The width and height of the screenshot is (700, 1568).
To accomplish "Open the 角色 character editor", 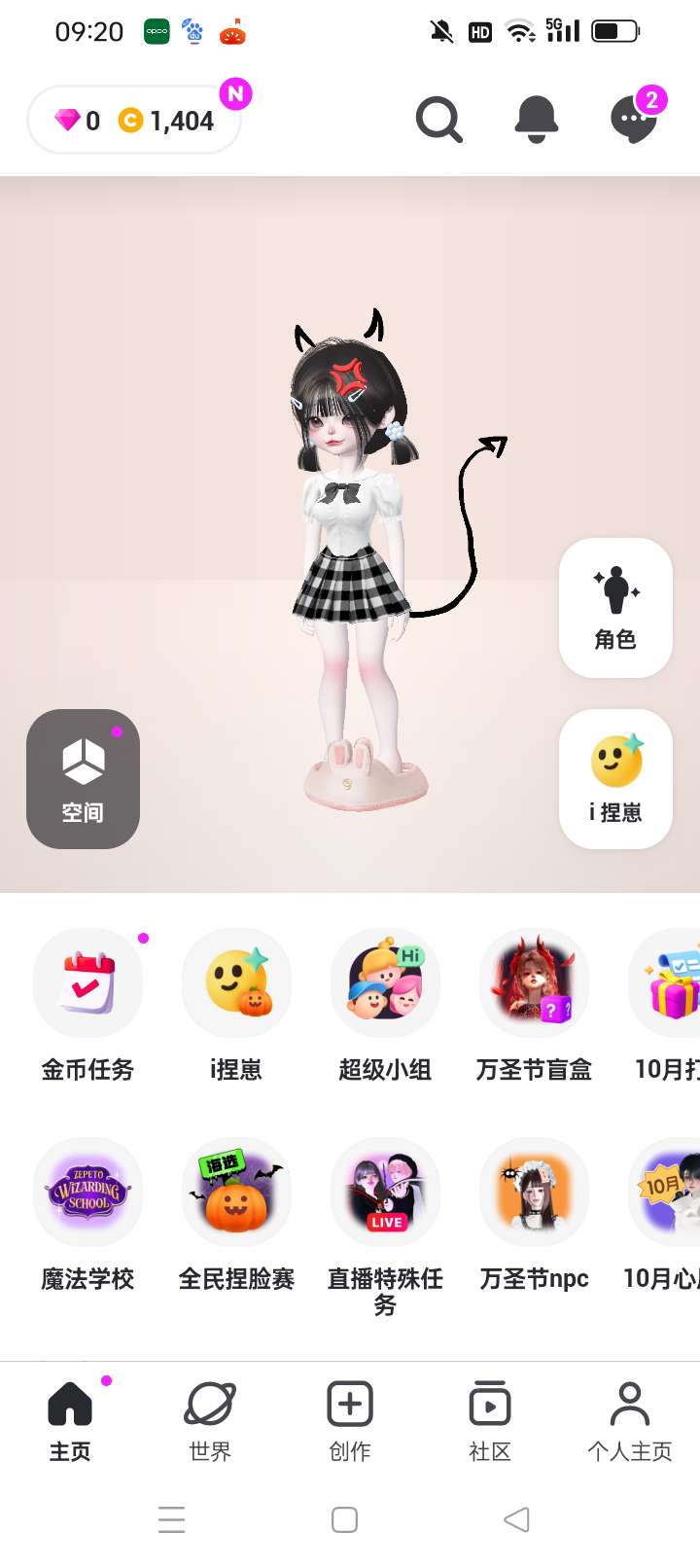I will pos(615,607).
